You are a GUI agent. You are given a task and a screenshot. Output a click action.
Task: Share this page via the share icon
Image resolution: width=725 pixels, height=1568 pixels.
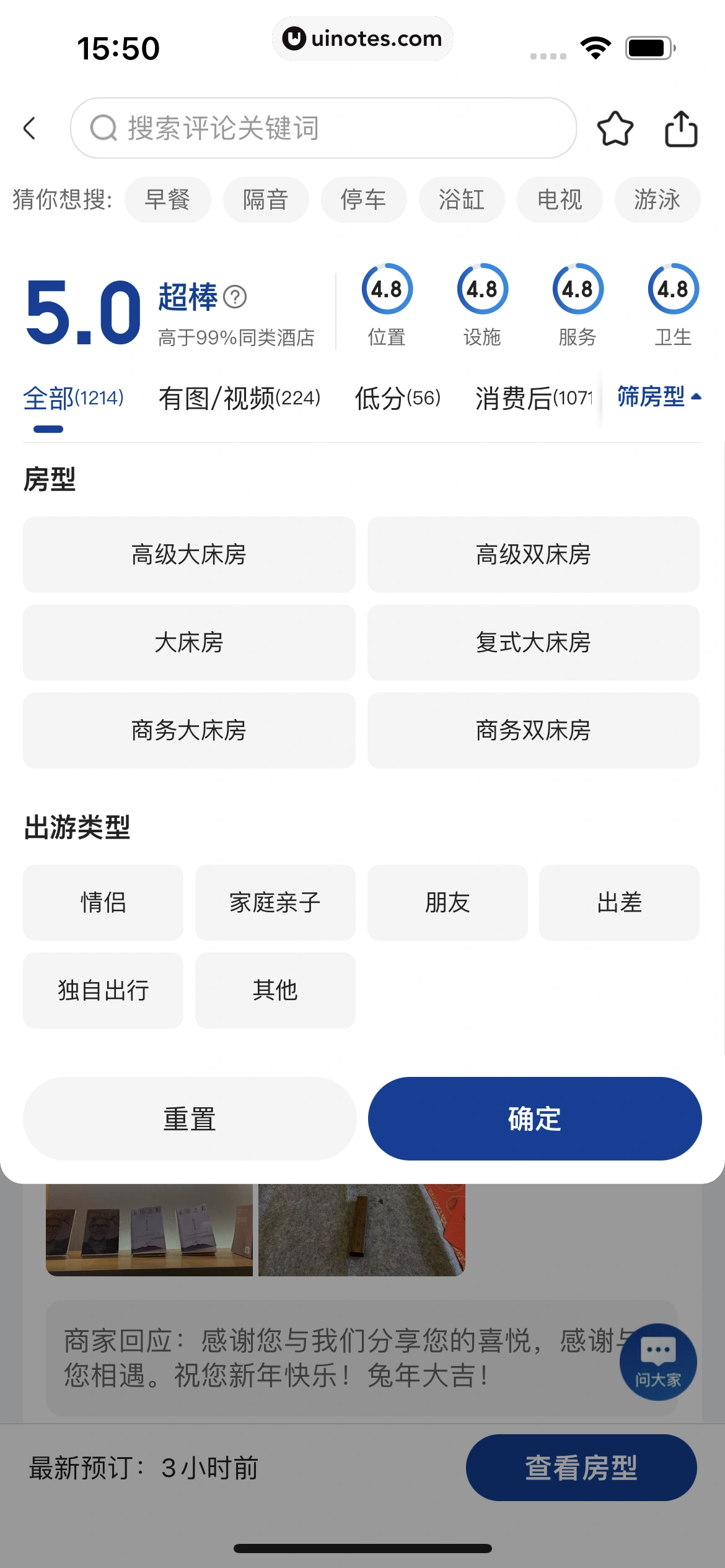pos(681,129)
